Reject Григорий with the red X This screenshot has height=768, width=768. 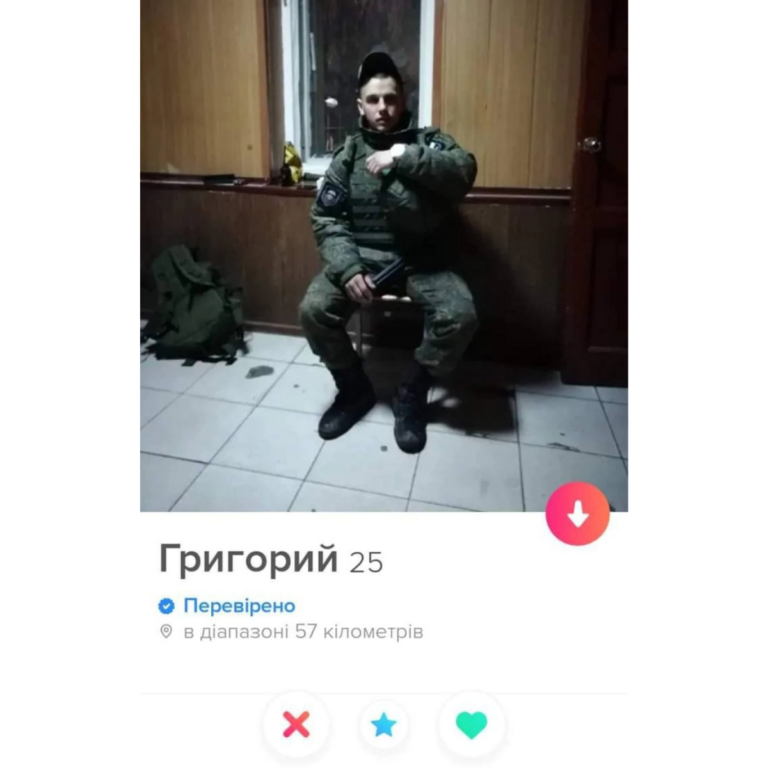coord(296,724)
